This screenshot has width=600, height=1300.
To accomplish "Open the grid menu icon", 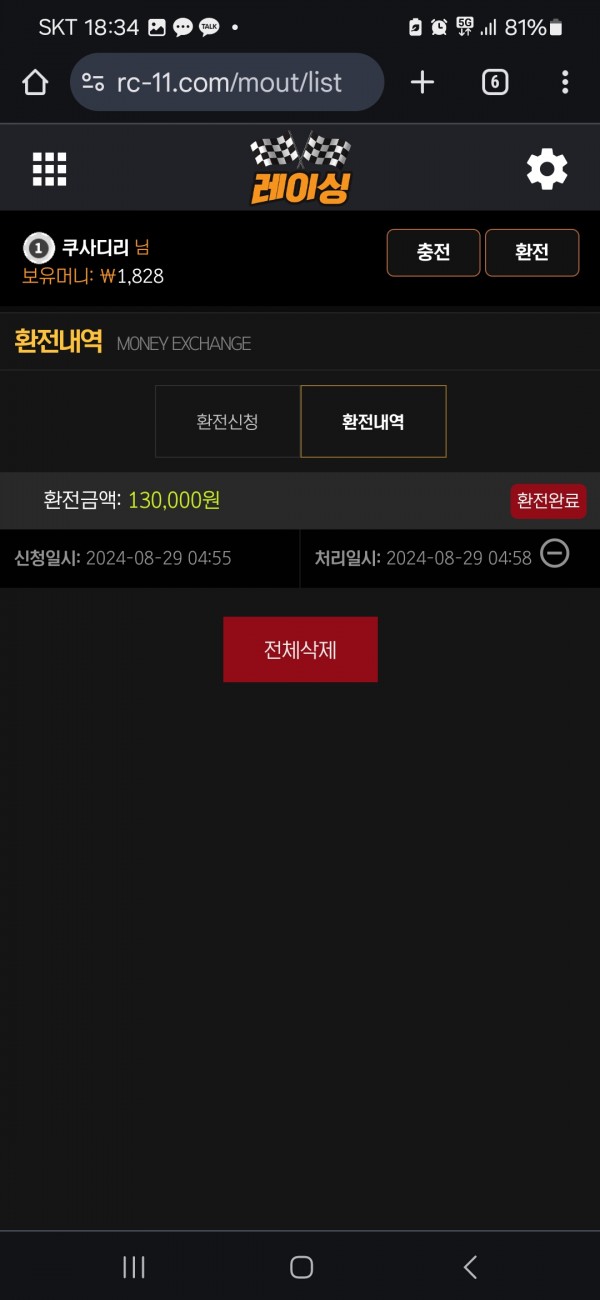I will pos(49,169).
